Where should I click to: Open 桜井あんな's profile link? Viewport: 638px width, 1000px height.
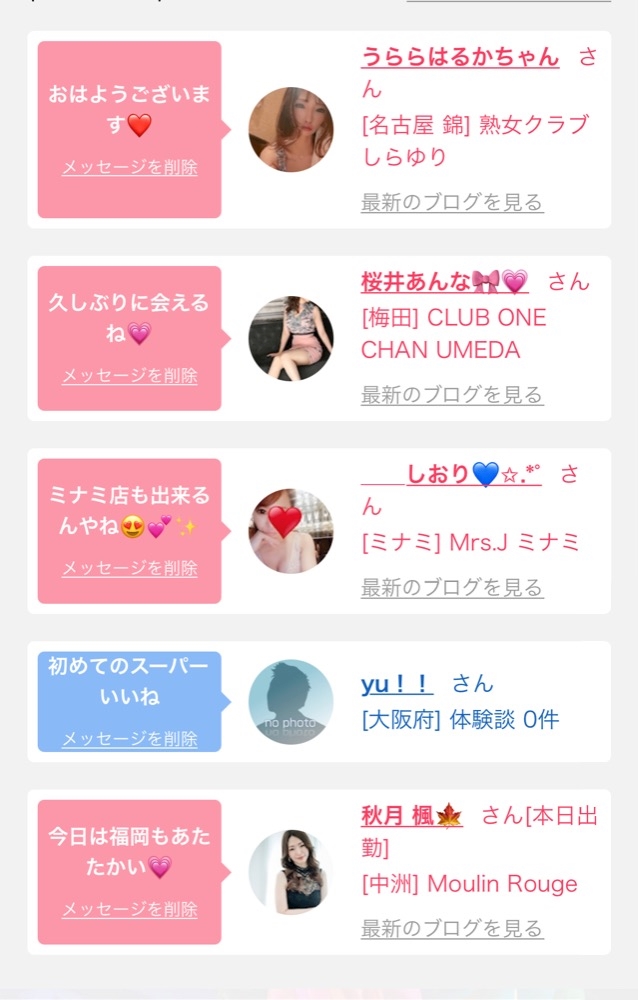point(444,282)
